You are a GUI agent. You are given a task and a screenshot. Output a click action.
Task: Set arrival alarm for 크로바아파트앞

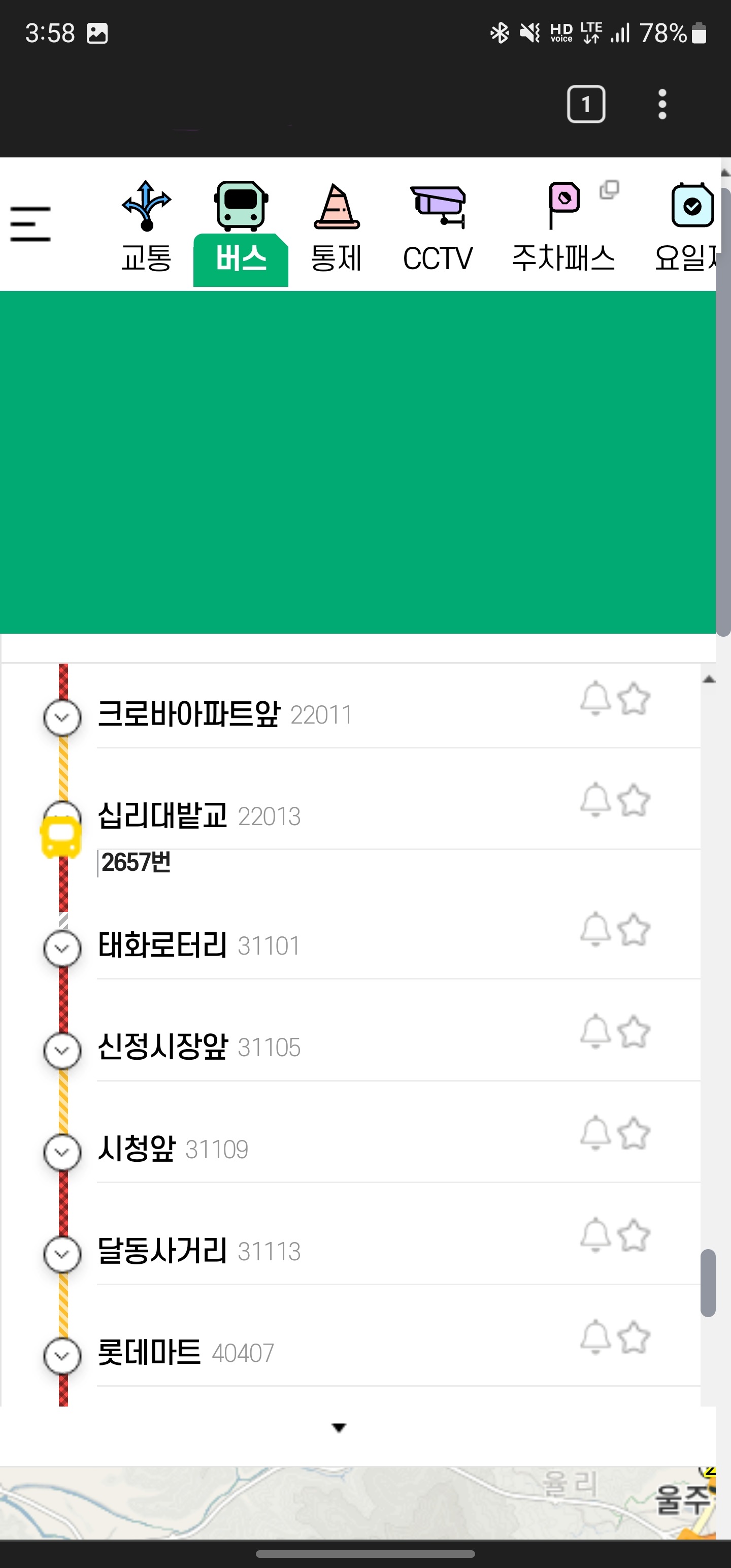point(595,698)
